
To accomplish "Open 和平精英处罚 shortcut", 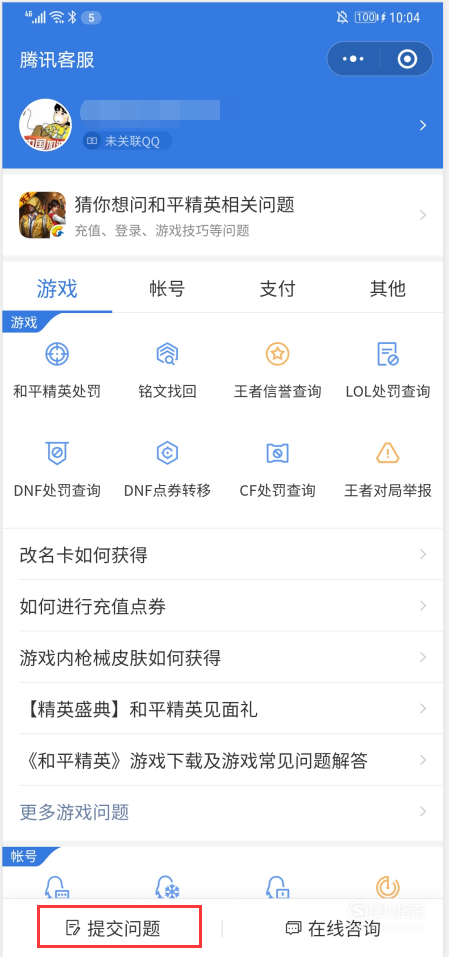I will click(x=57, y=370).
